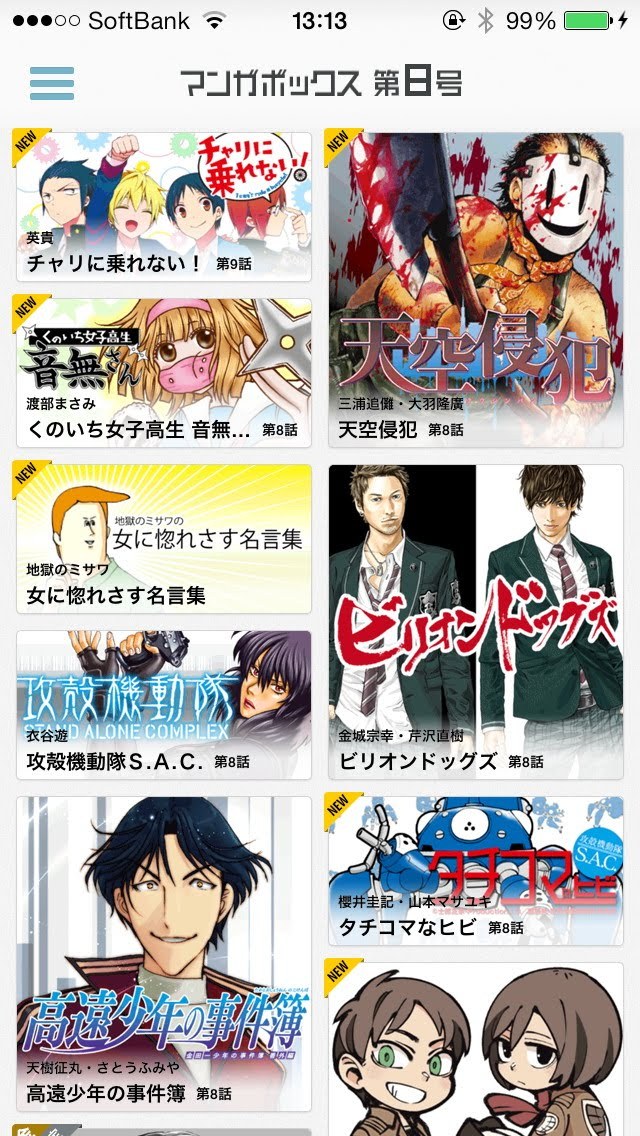View the ビリオンドッグズ manga card
This screenshot has height=1136, width=640.
click(476, 621)
